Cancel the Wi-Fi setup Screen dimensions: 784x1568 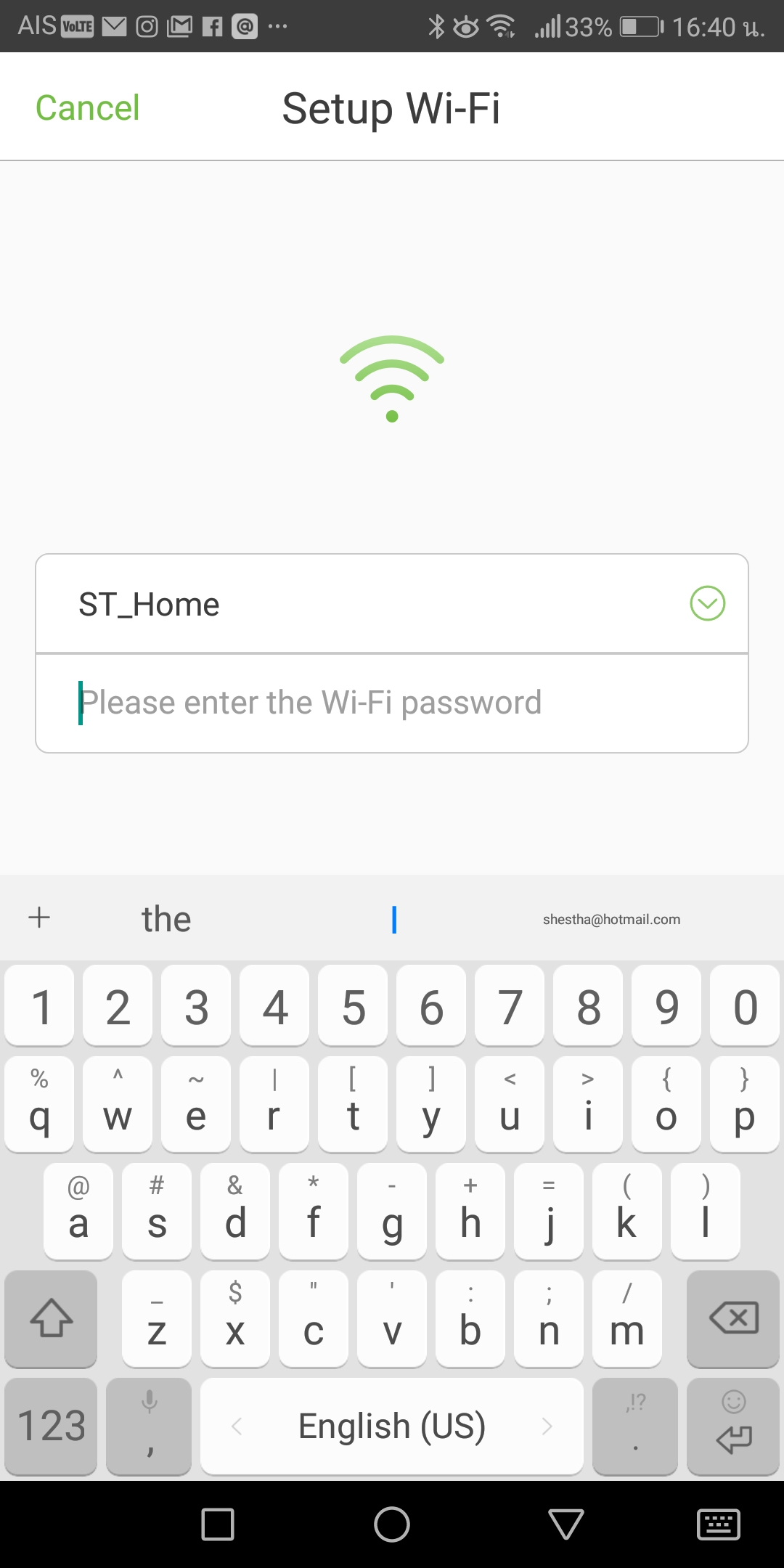87,108
